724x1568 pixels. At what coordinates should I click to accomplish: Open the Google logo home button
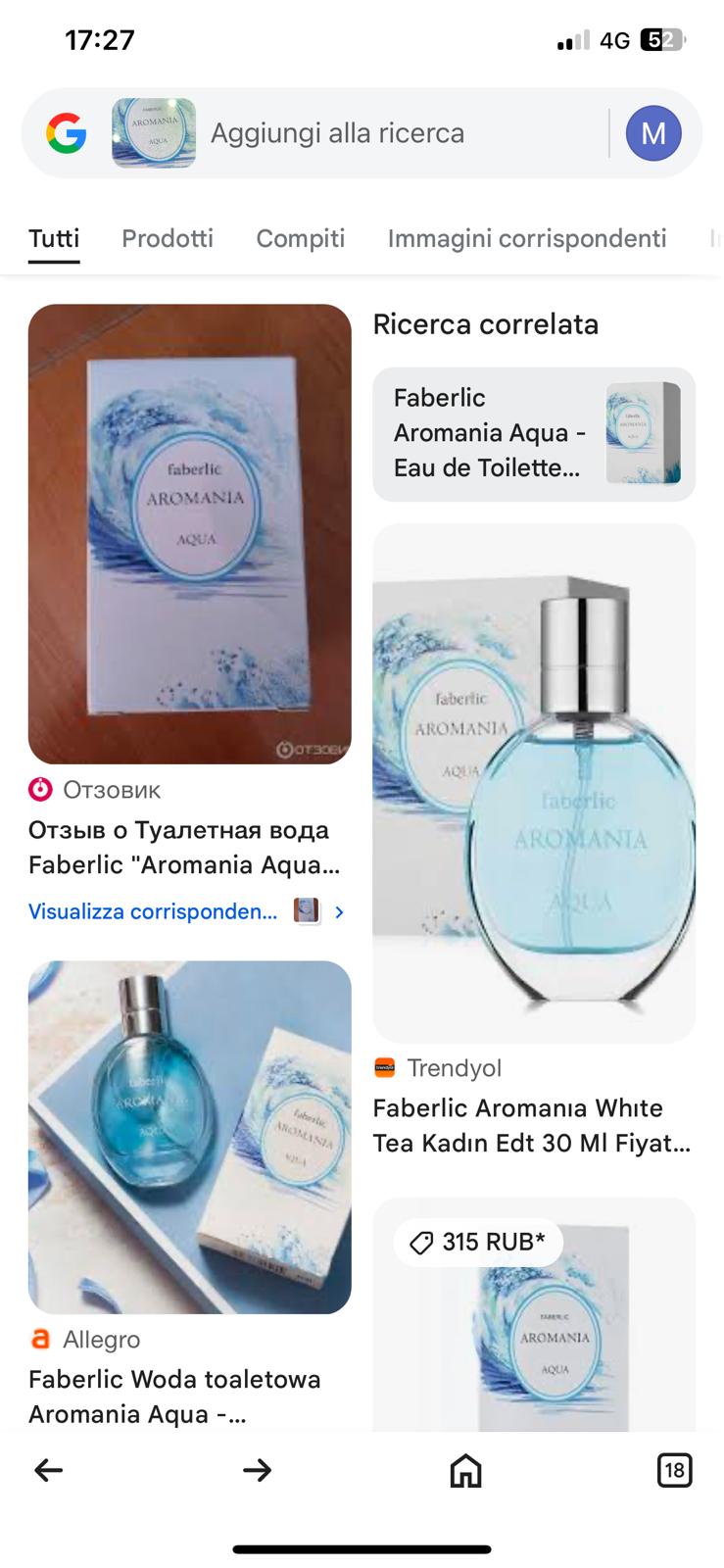pyautogui.click(x=67, y=133)
